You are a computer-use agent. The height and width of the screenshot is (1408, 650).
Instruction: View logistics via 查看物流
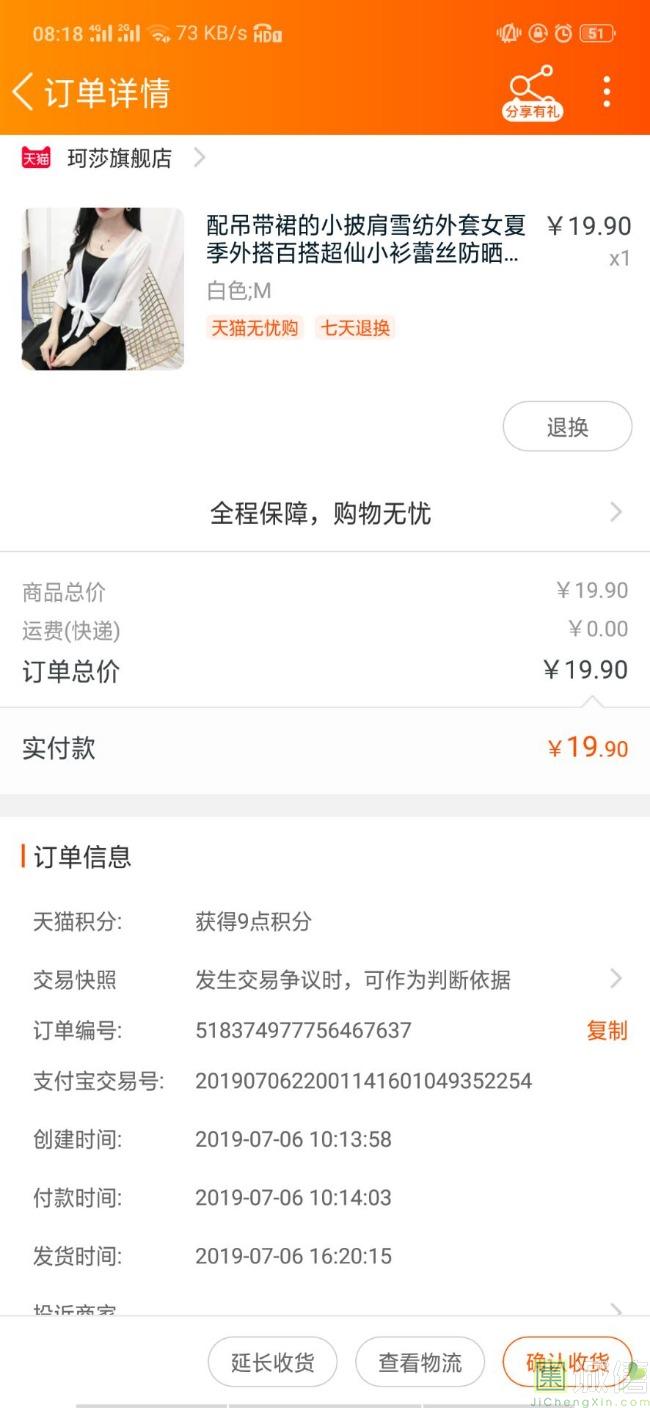[x=420, y=1362]
